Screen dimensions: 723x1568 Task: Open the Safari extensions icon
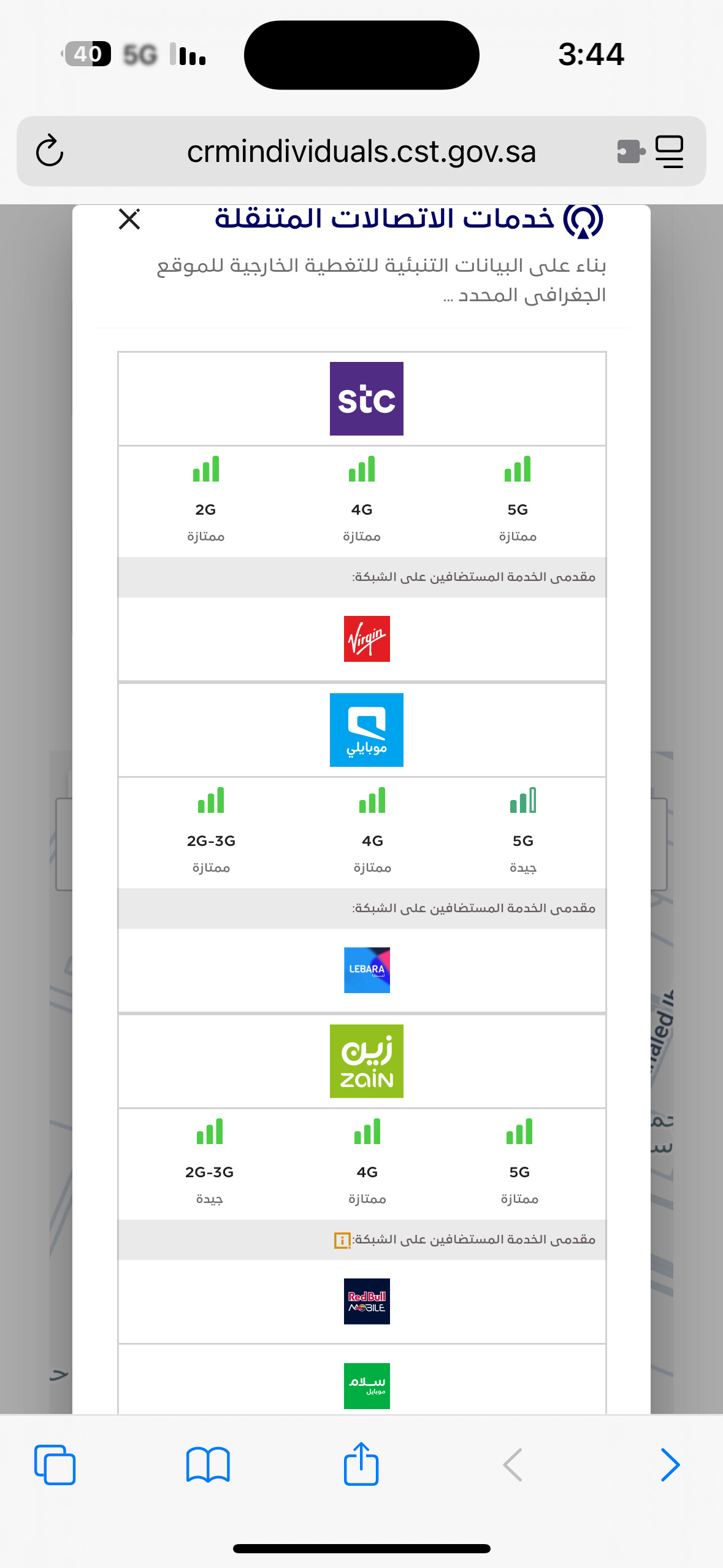[x=630, y=151]
